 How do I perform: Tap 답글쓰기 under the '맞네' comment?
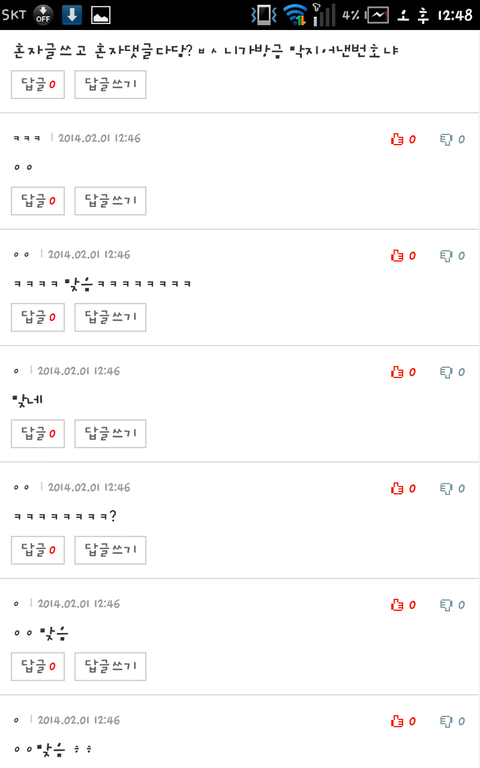110,433
